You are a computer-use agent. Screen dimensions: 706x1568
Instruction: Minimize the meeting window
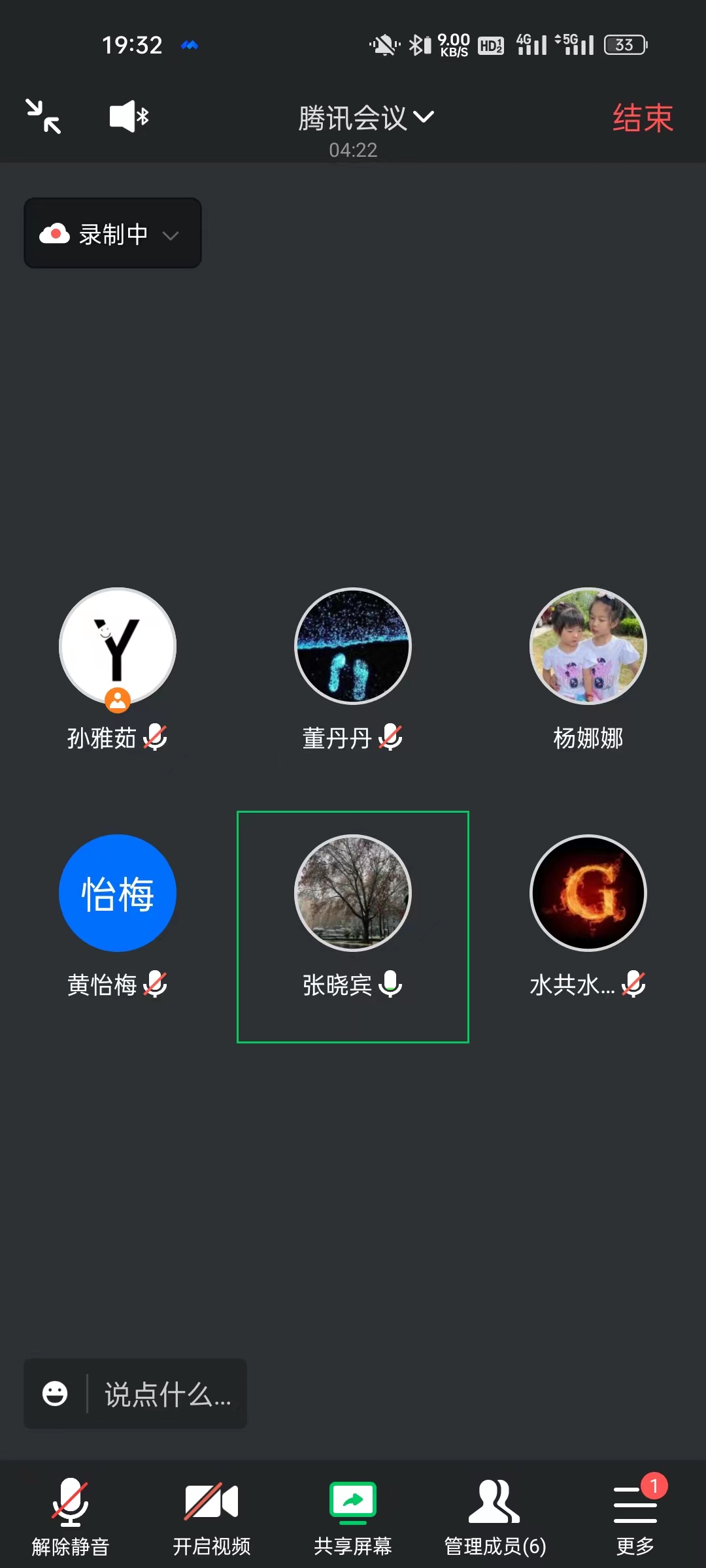coord(43,116)
